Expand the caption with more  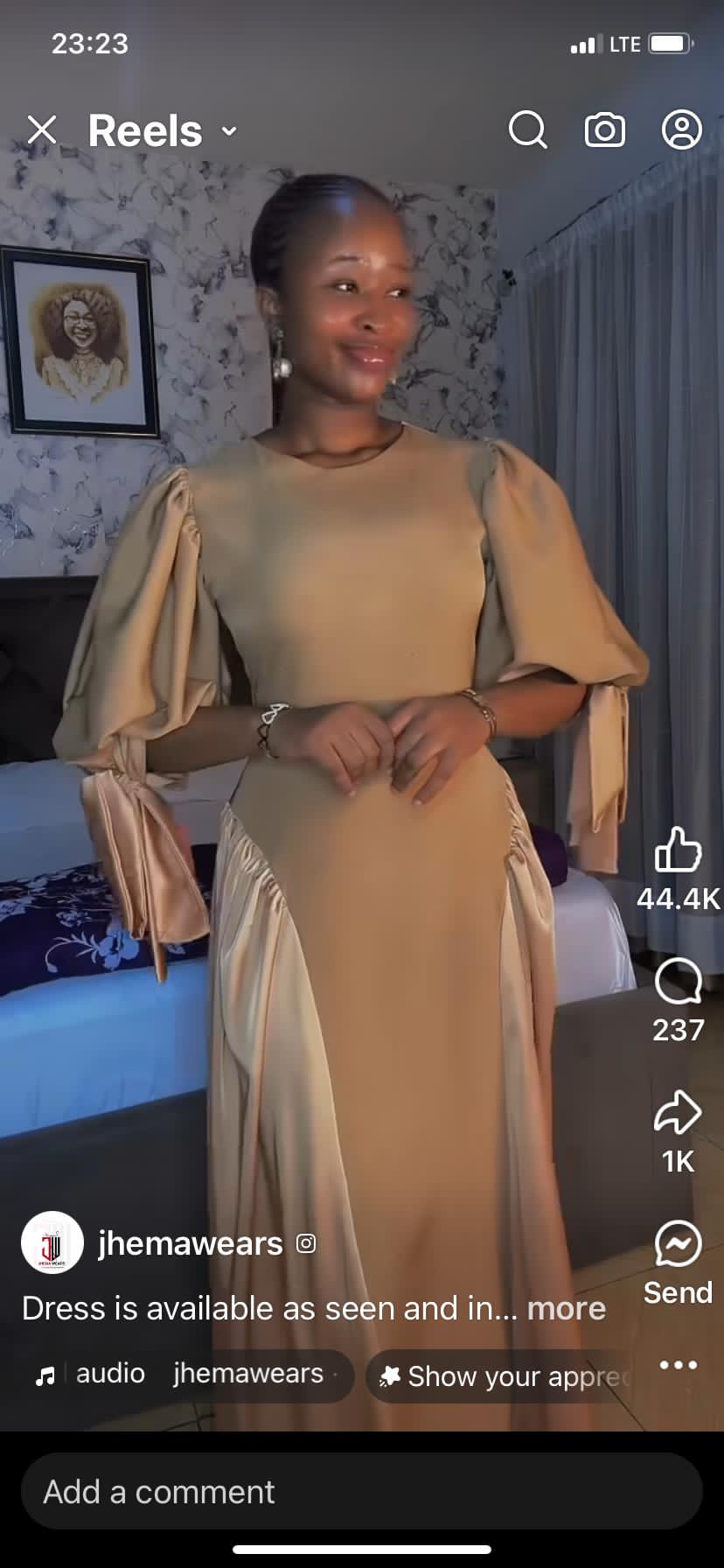566,1308
